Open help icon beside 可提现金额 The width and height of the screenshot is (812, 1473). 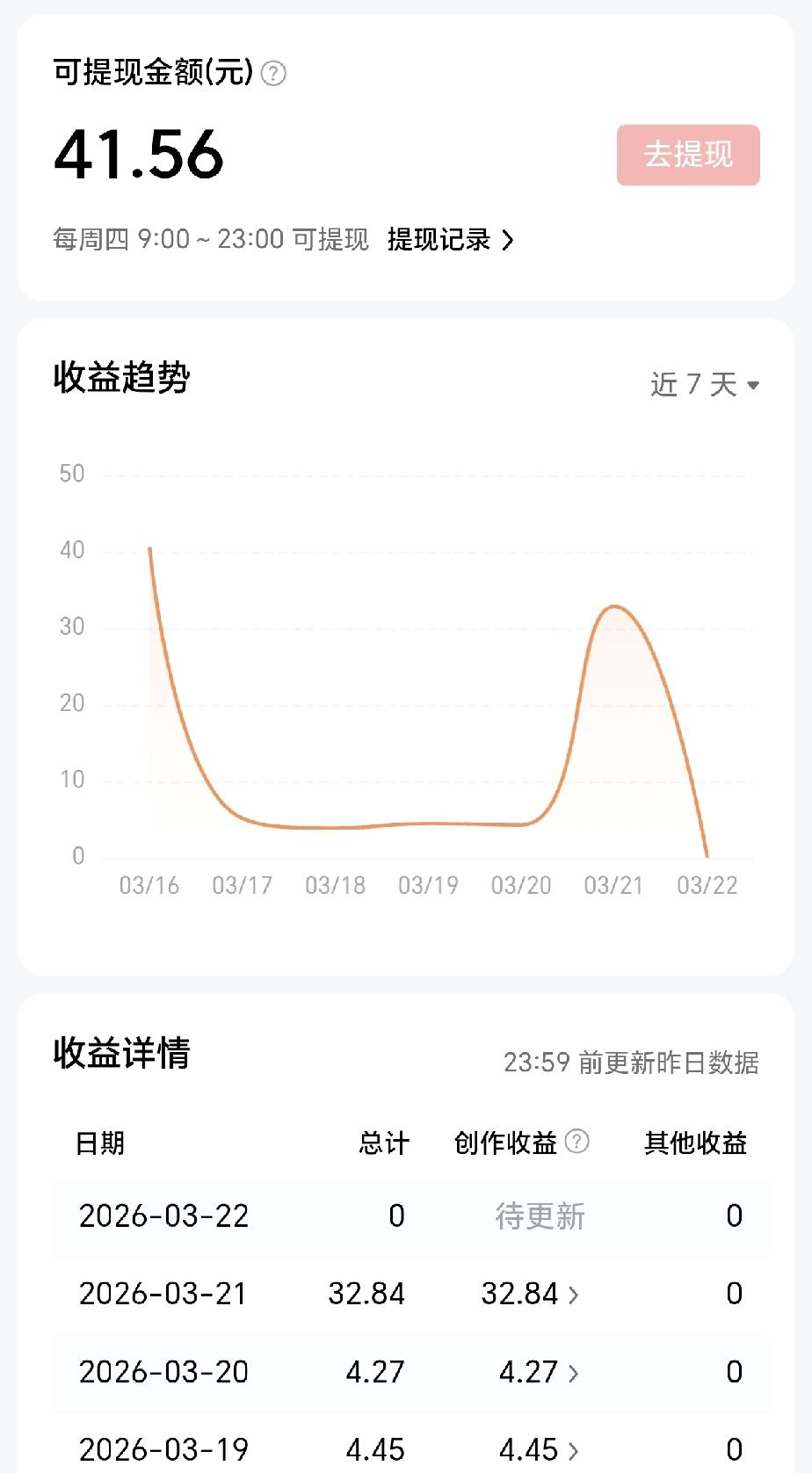(274, 73)
